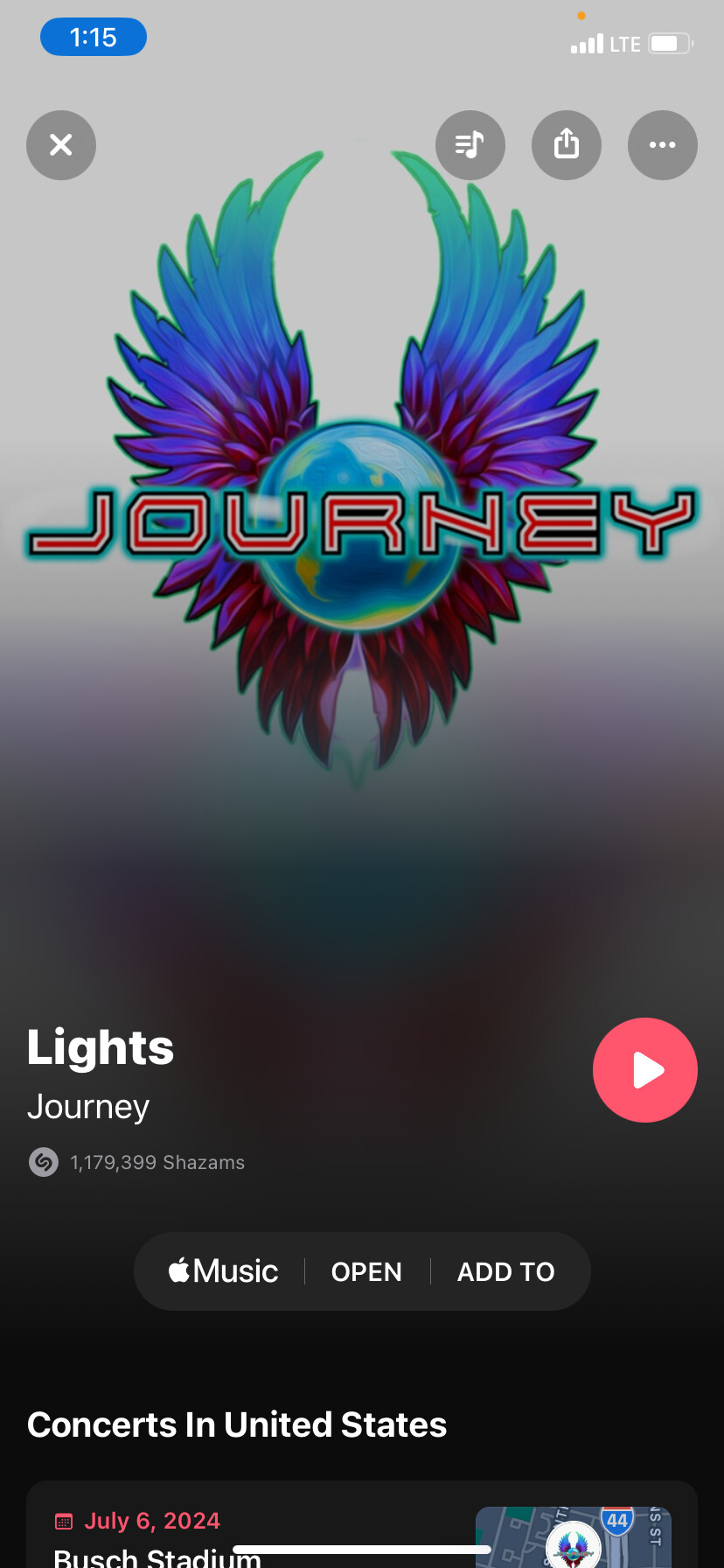Open the three-dot more options menu
Screen dimensions: 724x1568
(x=663, y=145)
